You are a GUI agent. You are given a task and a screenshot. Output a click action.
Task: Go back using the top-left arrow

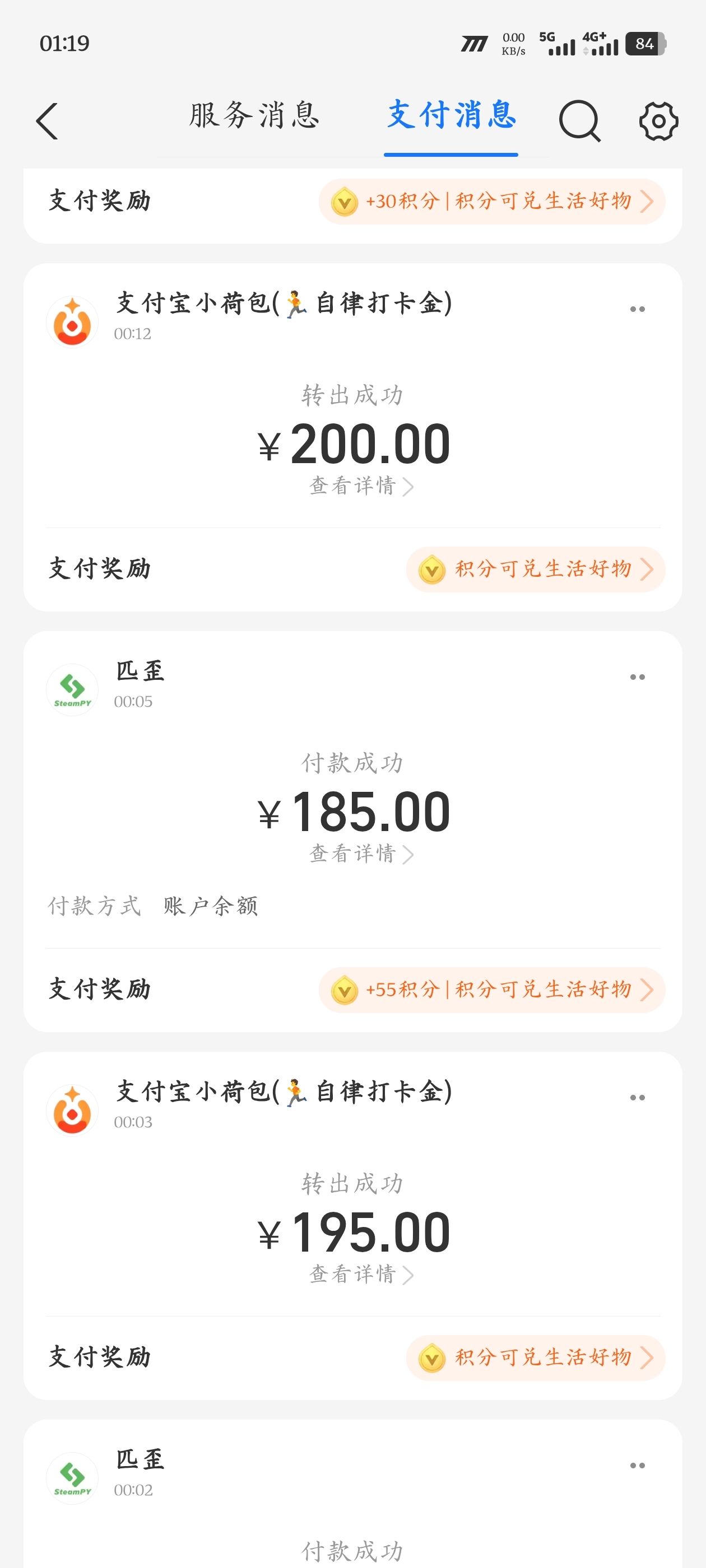(x=48, y=121)
